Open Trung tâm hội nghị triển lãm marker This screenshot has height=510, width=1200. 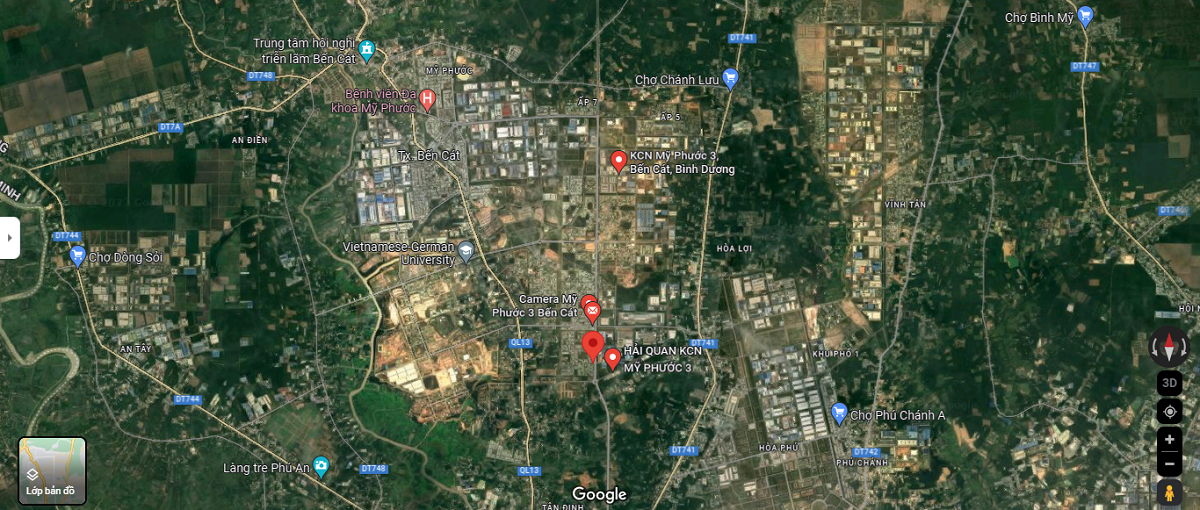pyautogui.click(x=367, y=49)
